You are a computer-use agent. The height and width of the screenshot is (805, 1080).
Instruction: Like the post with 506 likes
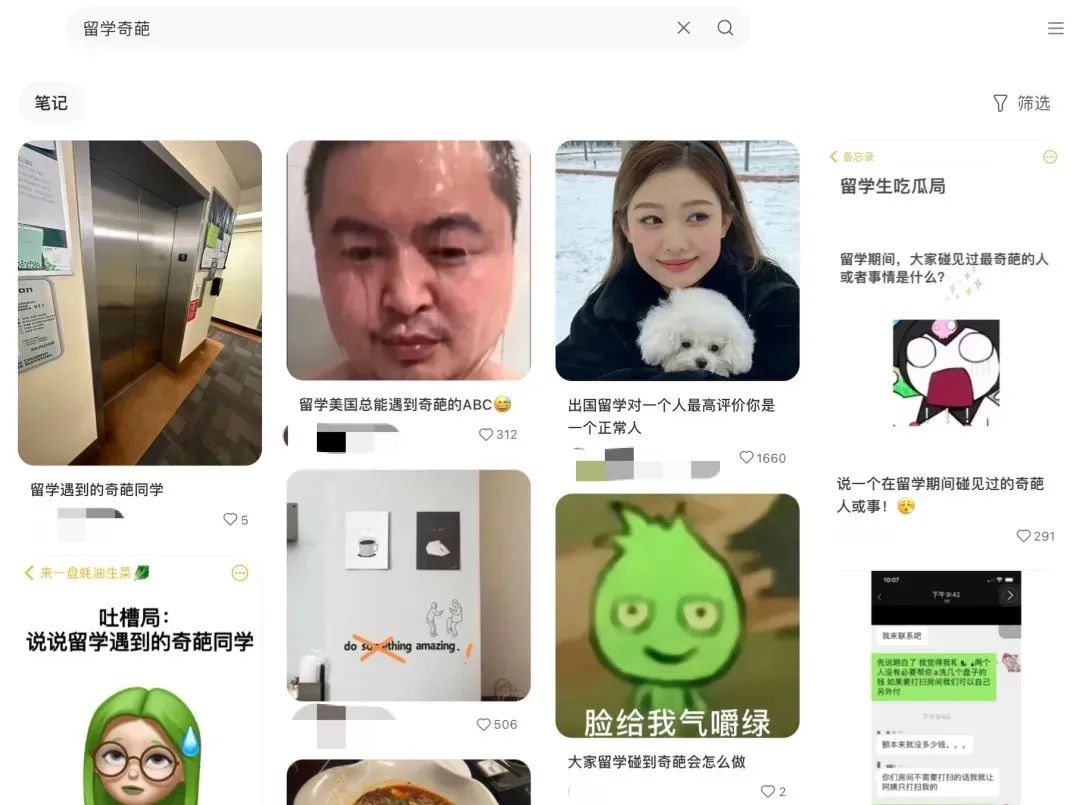(484, 724)
